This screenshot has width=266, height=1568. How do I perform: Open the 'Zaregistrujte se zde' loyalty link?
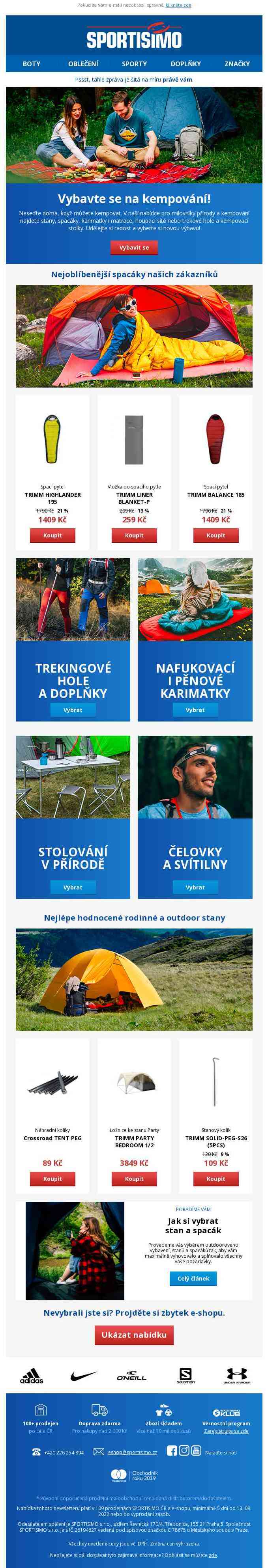coord(226,1431)
